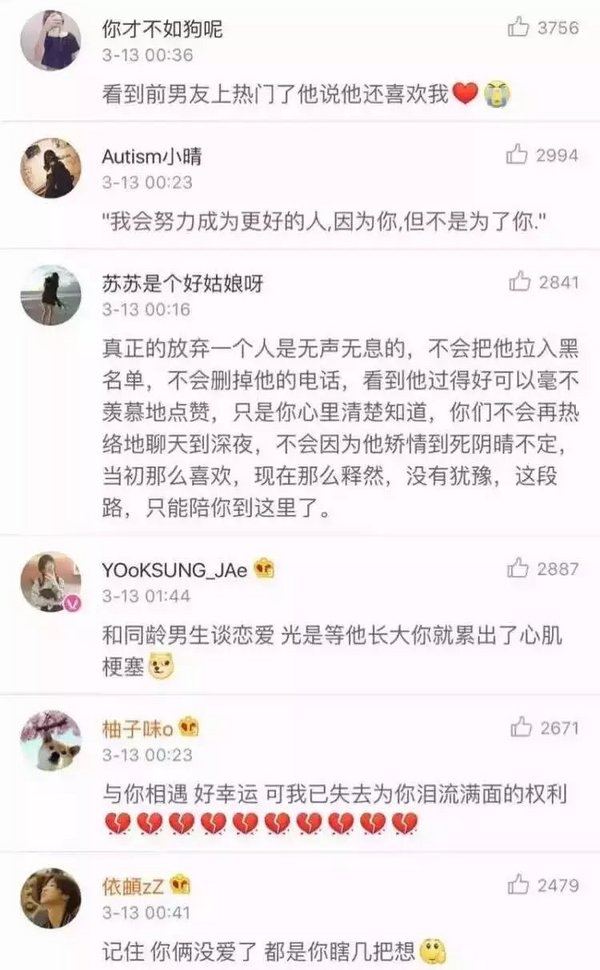Tap the username 依頔zZ
The height and width of the screenshot is (970, 600).
pyautogui.click(x=133, y=886)
